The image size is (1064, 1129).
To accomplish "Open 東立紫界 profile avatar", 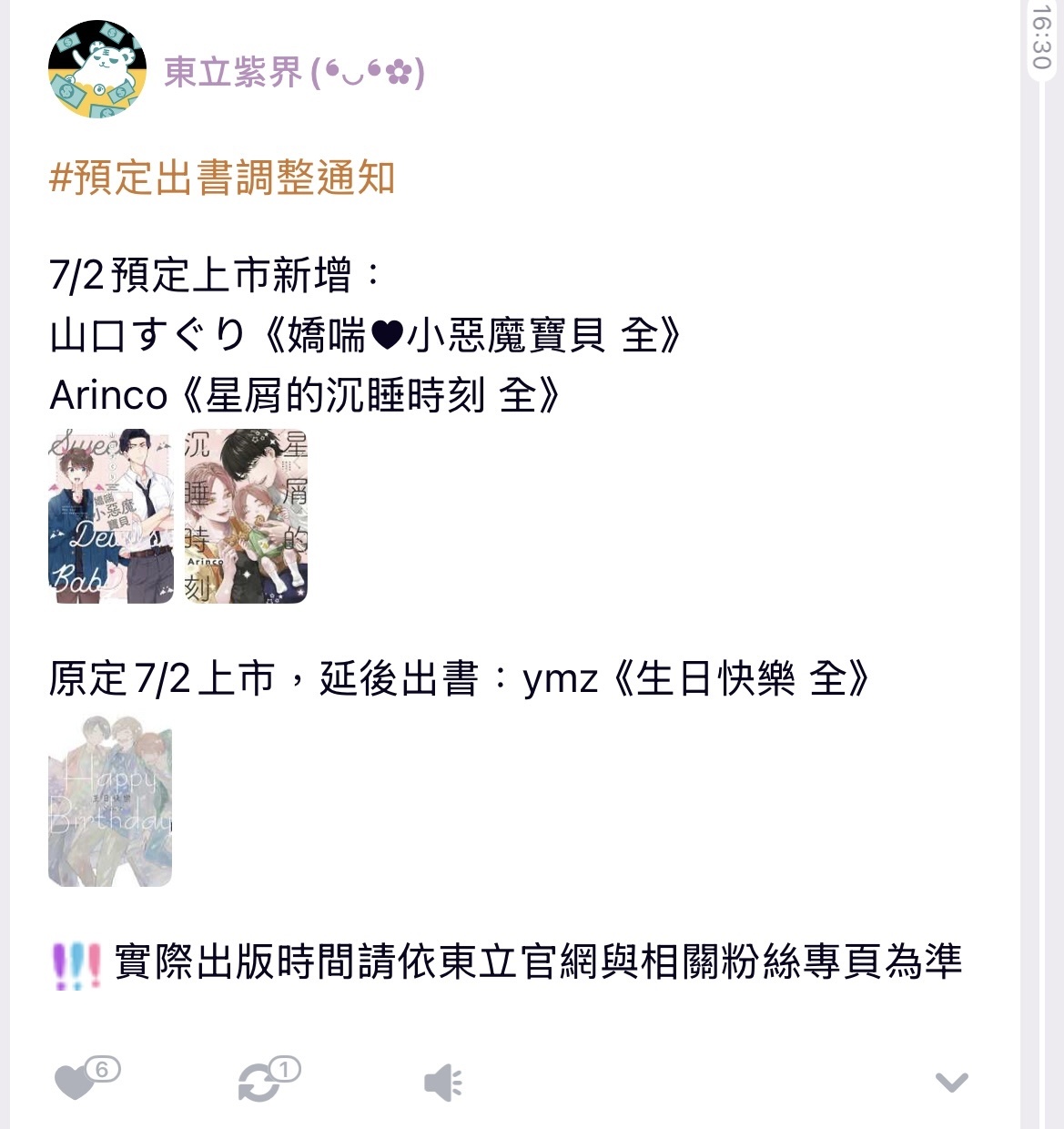I will click(97, 70).
